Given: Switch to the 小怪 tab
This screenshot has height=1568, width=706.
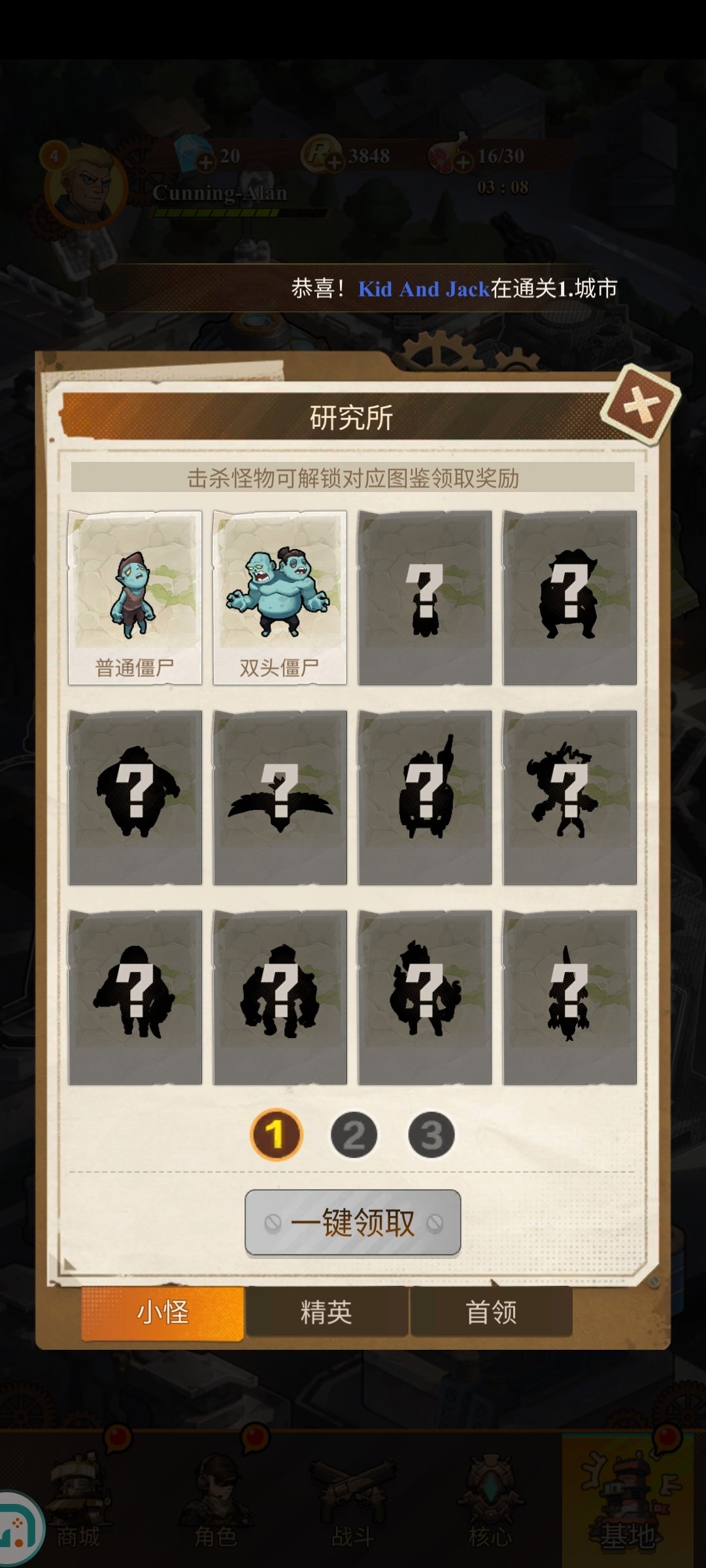Looking at the screenshot, I should point(163,1312).
